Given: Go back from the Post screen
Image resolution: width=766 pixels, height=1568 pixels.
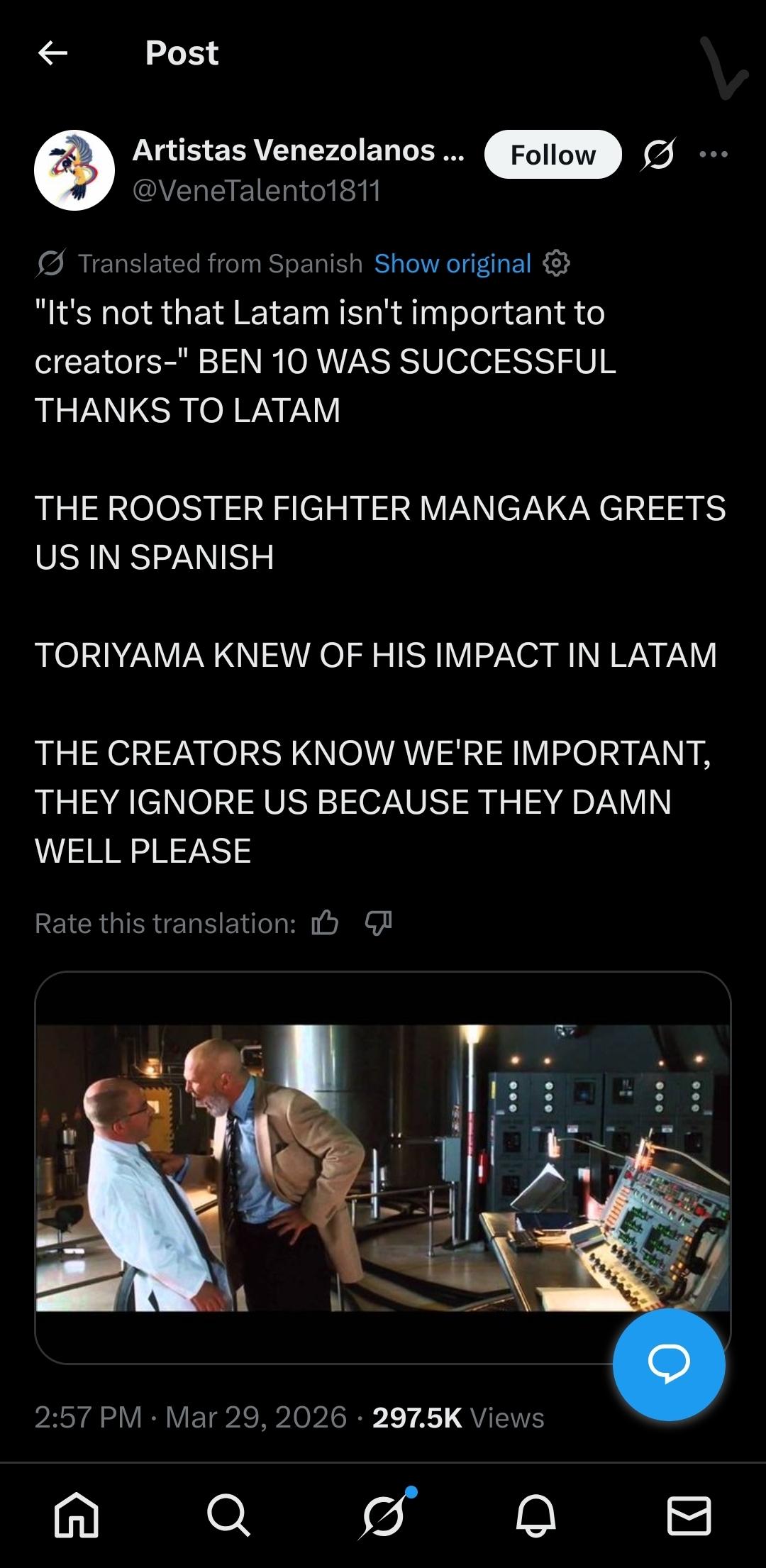Looking at the screenshot, I should pyautogui.click(x=52, y=53).
